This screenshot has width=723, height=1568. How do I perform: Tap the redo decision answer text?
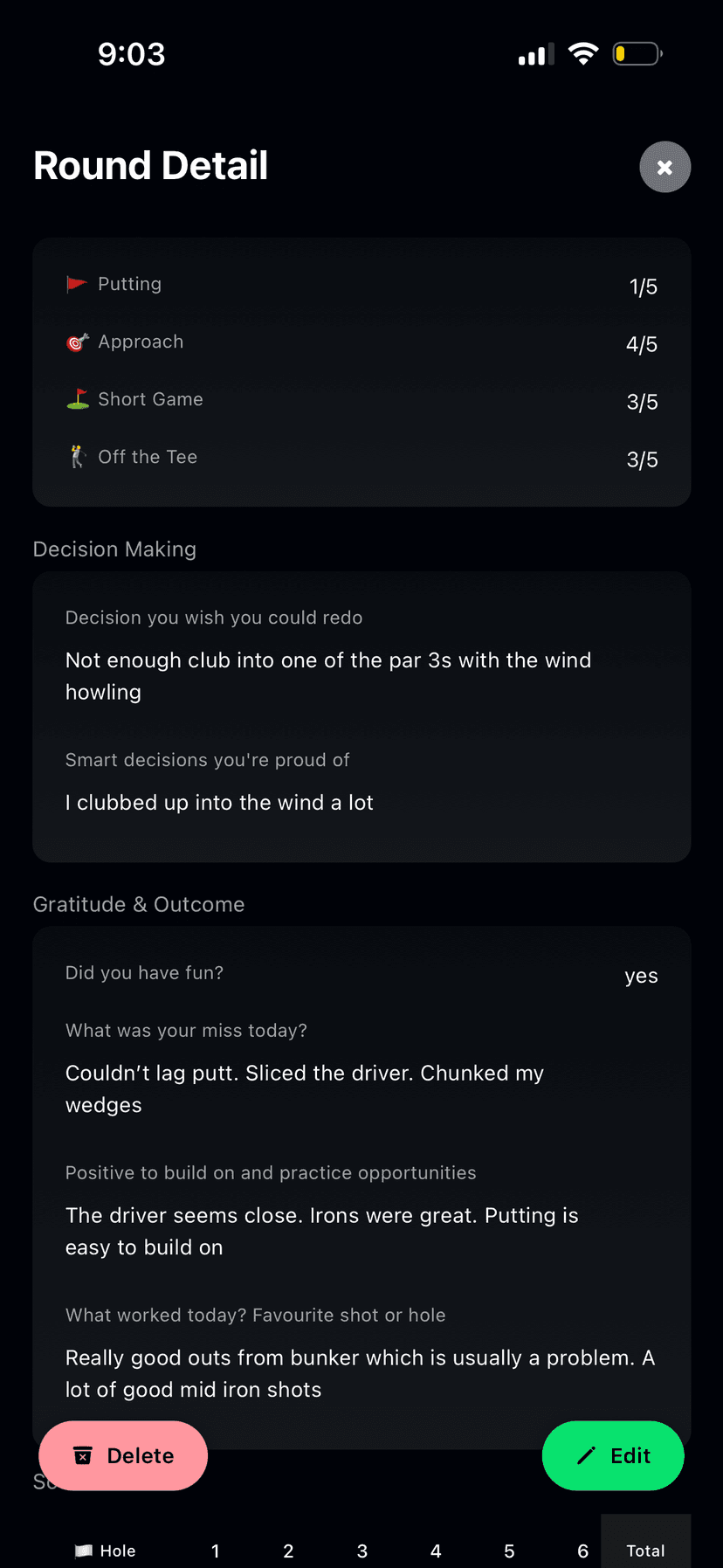tap(327, 675)
